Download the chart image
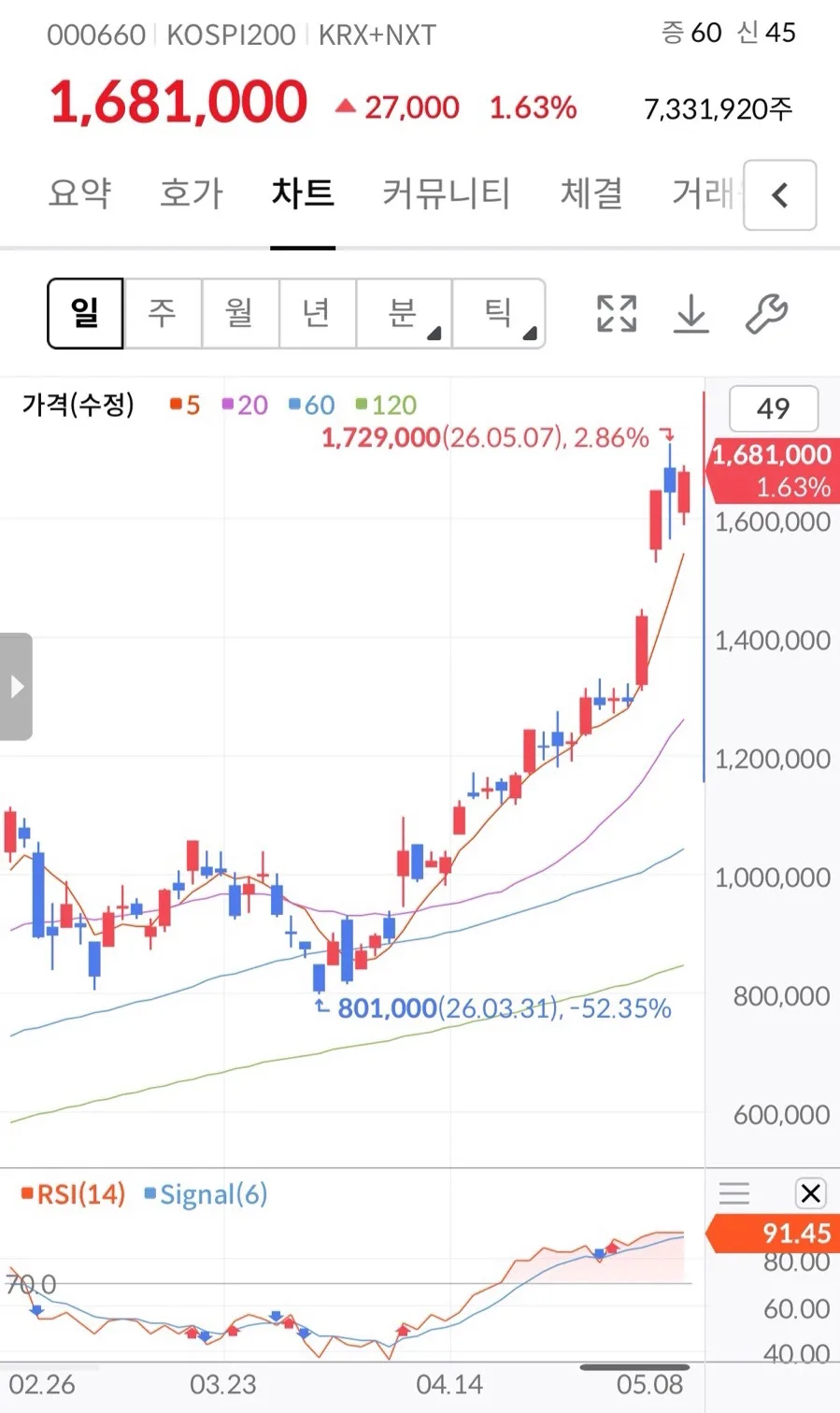This screenshot has width=840, height=1413. tap(691, 313)
